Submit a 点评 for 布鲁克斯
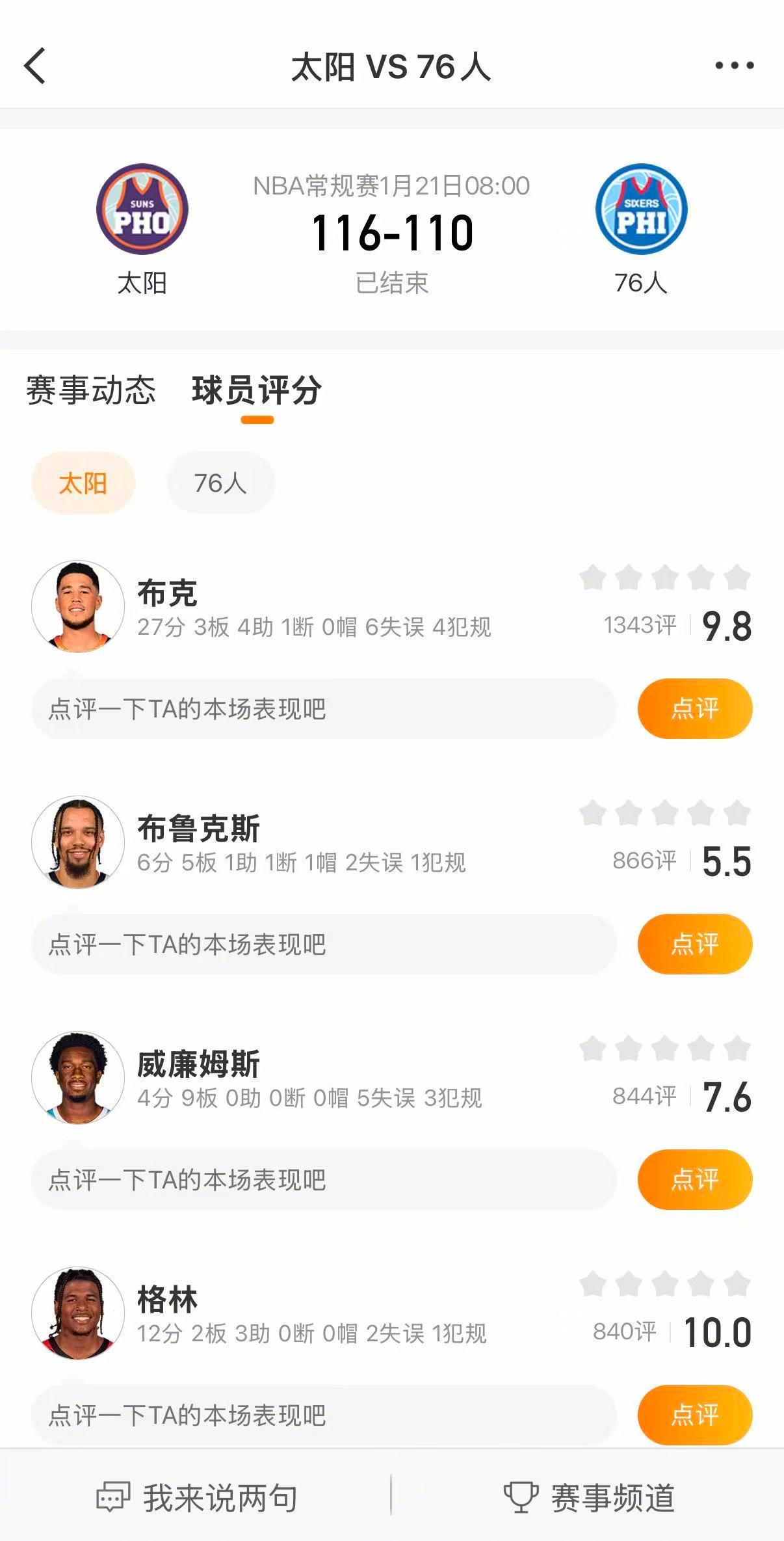This screenshot has width=784, height=1541. coord(694,944)
